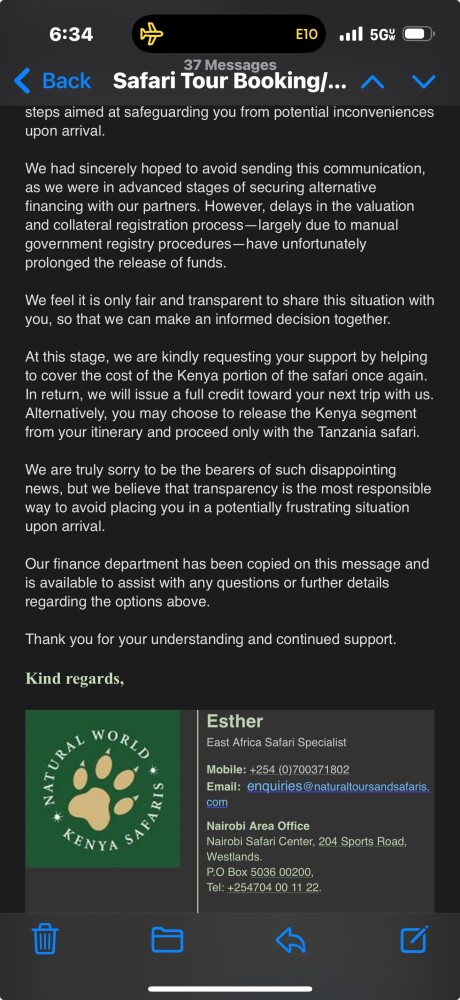Move this email to trash
This screenshot has height=1000, width=460.
(x=45, y=939)
